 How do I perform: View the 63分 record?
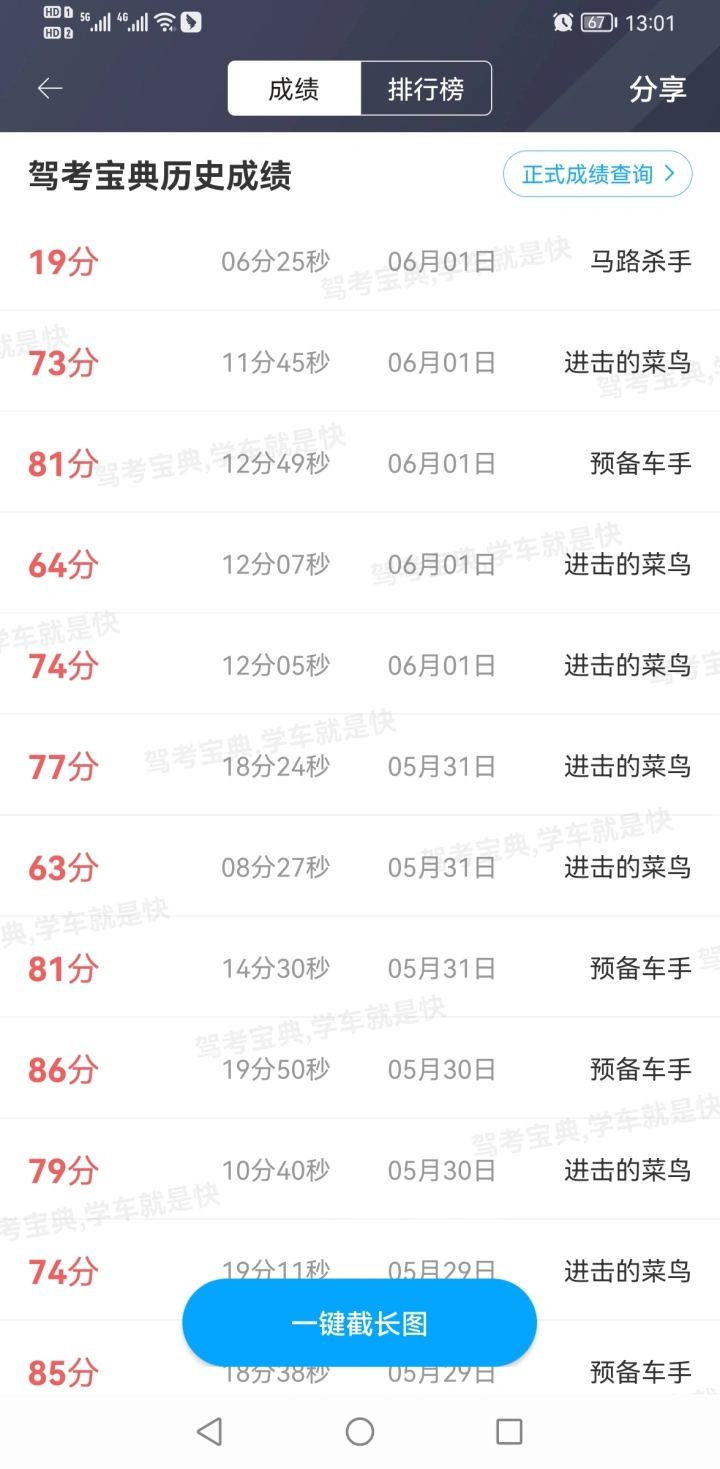(x=360, y=867)
